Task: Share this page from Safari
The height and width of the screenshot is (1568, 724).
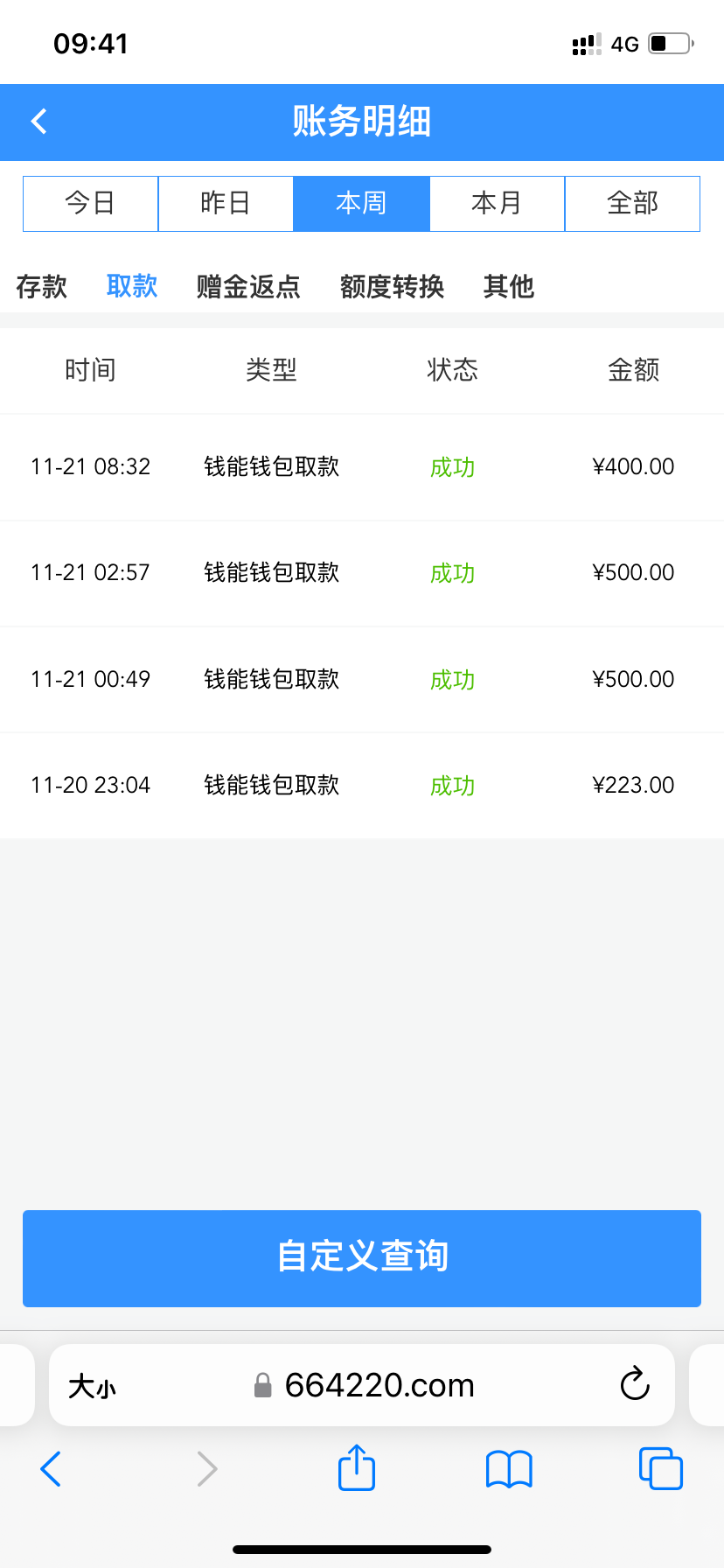Action: (x=357, y=1467)
